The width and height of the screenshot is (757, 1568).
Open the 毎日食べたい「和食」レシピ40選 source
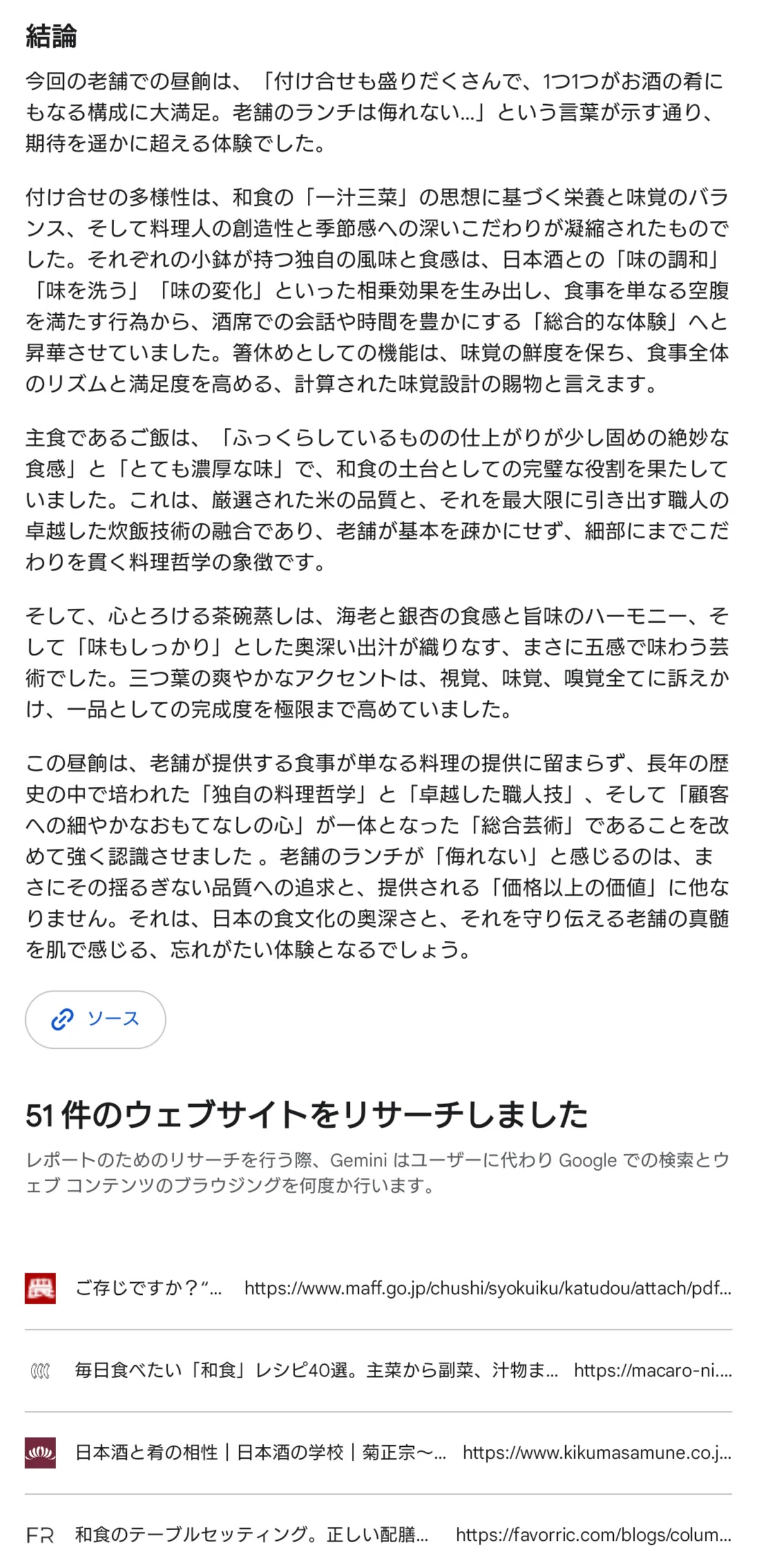378,1371
